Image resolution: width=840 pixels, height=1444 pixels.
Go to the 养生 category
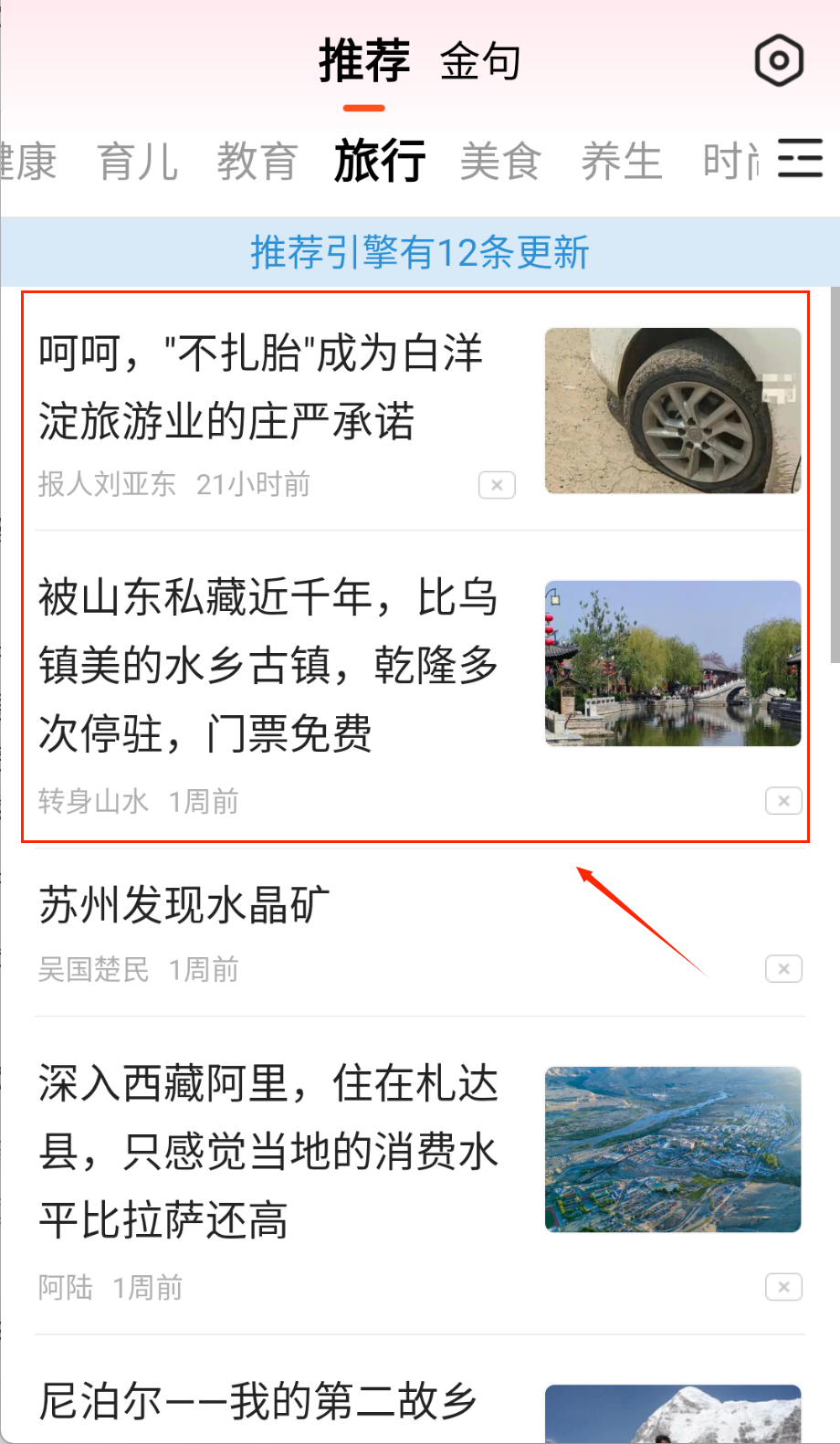tap(621, 163)
